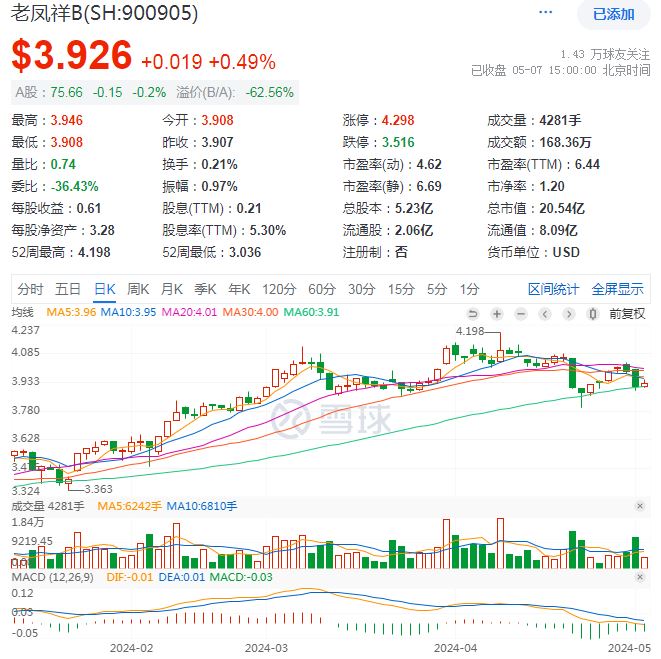Open 全屏显示 fullscreen chart view

[x=617, y=289]
